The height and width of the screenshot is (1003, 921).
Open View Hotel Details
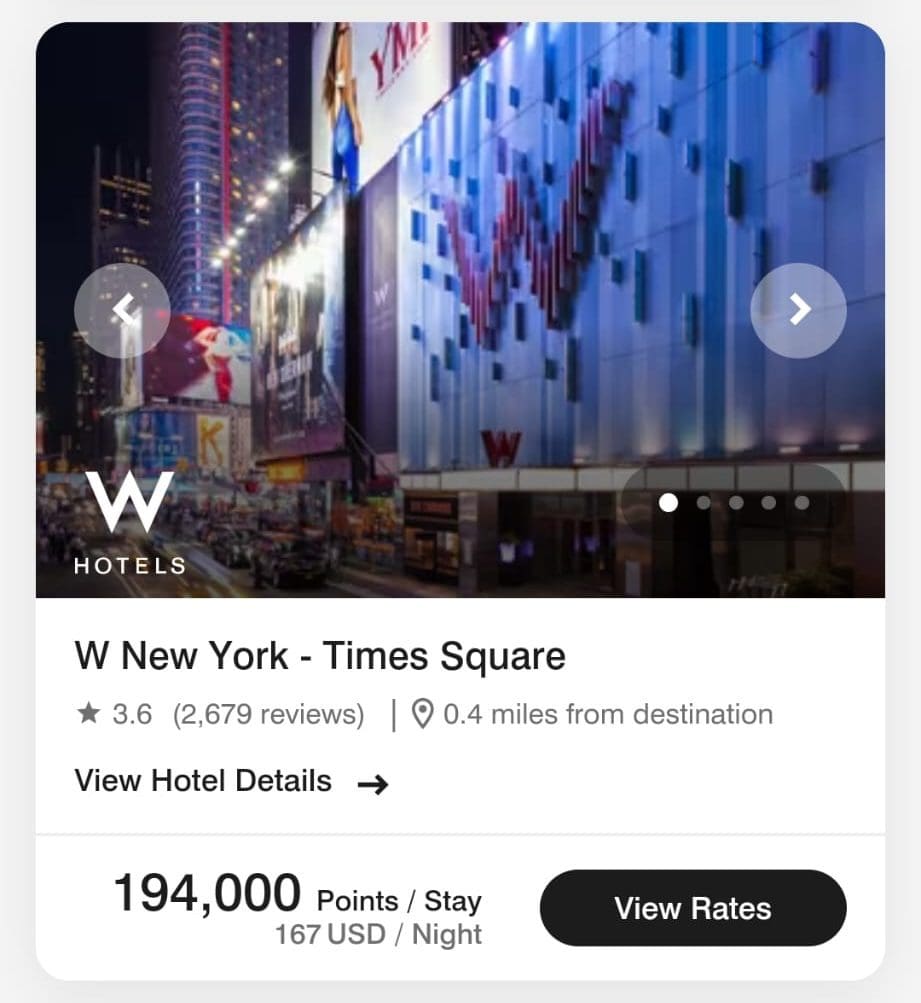203,781
